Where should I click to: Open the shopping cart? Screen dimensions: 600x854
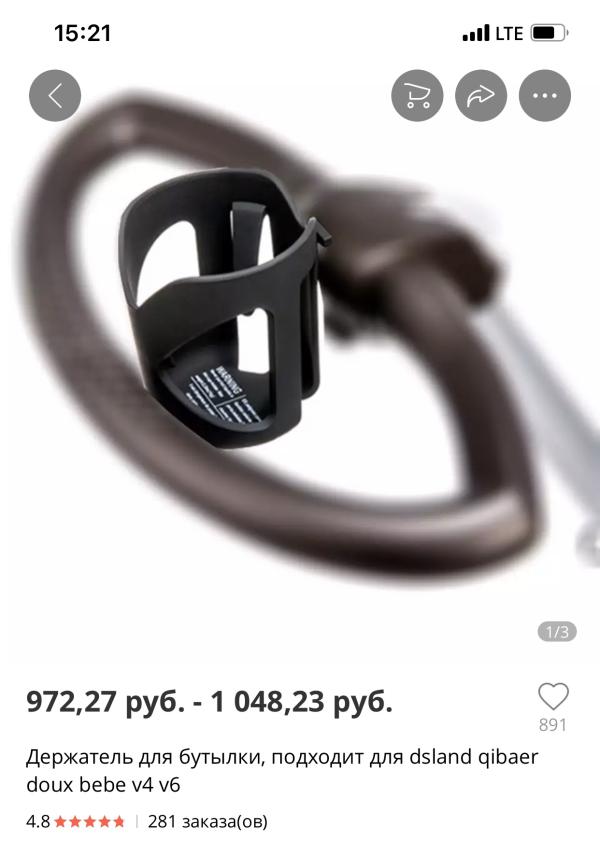417,95
